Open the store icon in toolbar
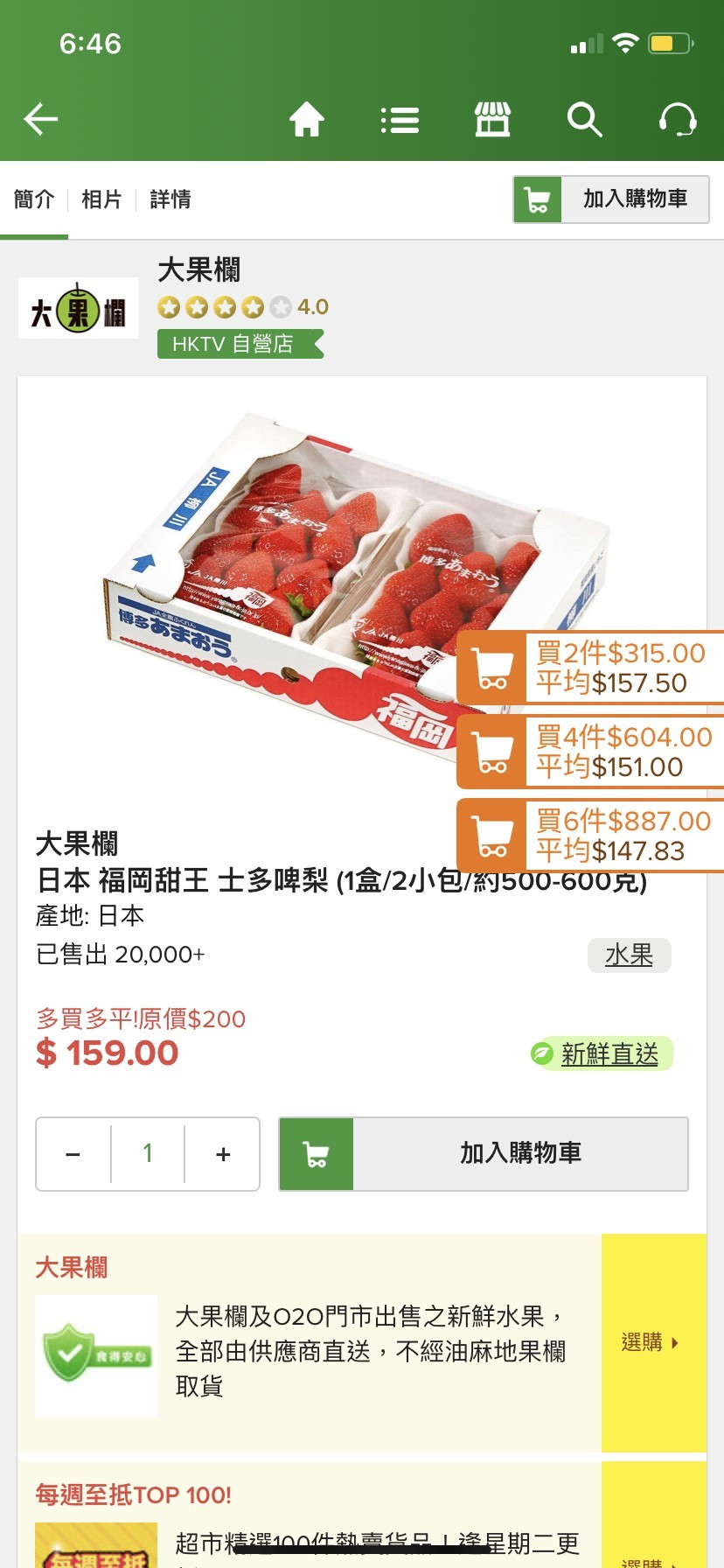Image resolution: width=724 pixels, height=1568 pixels. pos(492,119)
